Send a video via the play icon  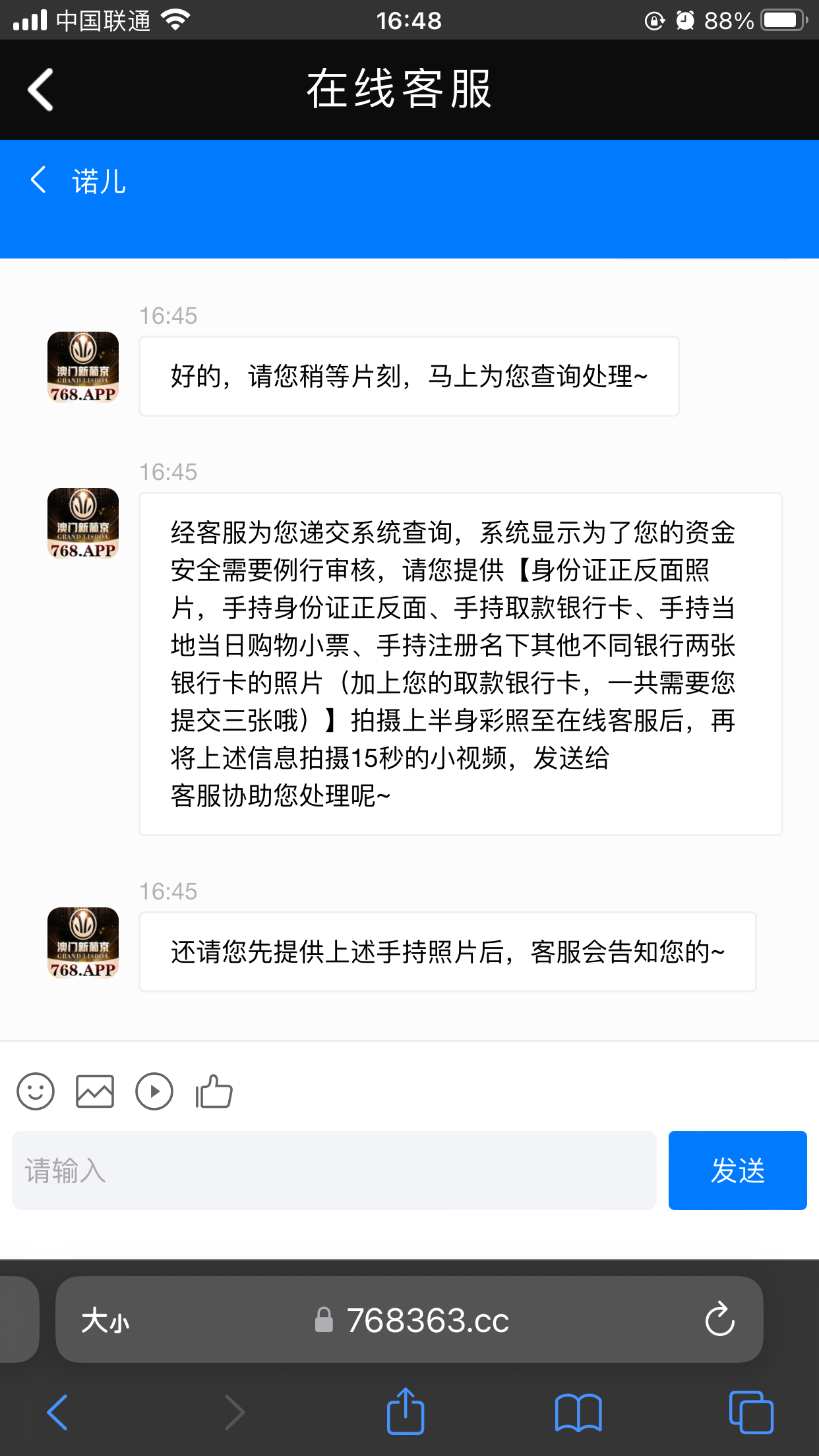154,1091
